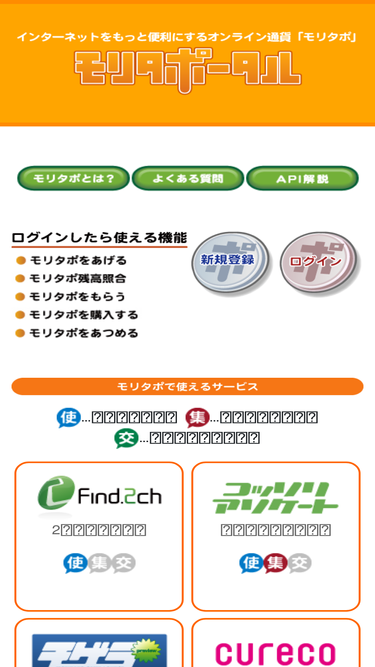
Task: Open the cureco service card
Action: point(276,643)
